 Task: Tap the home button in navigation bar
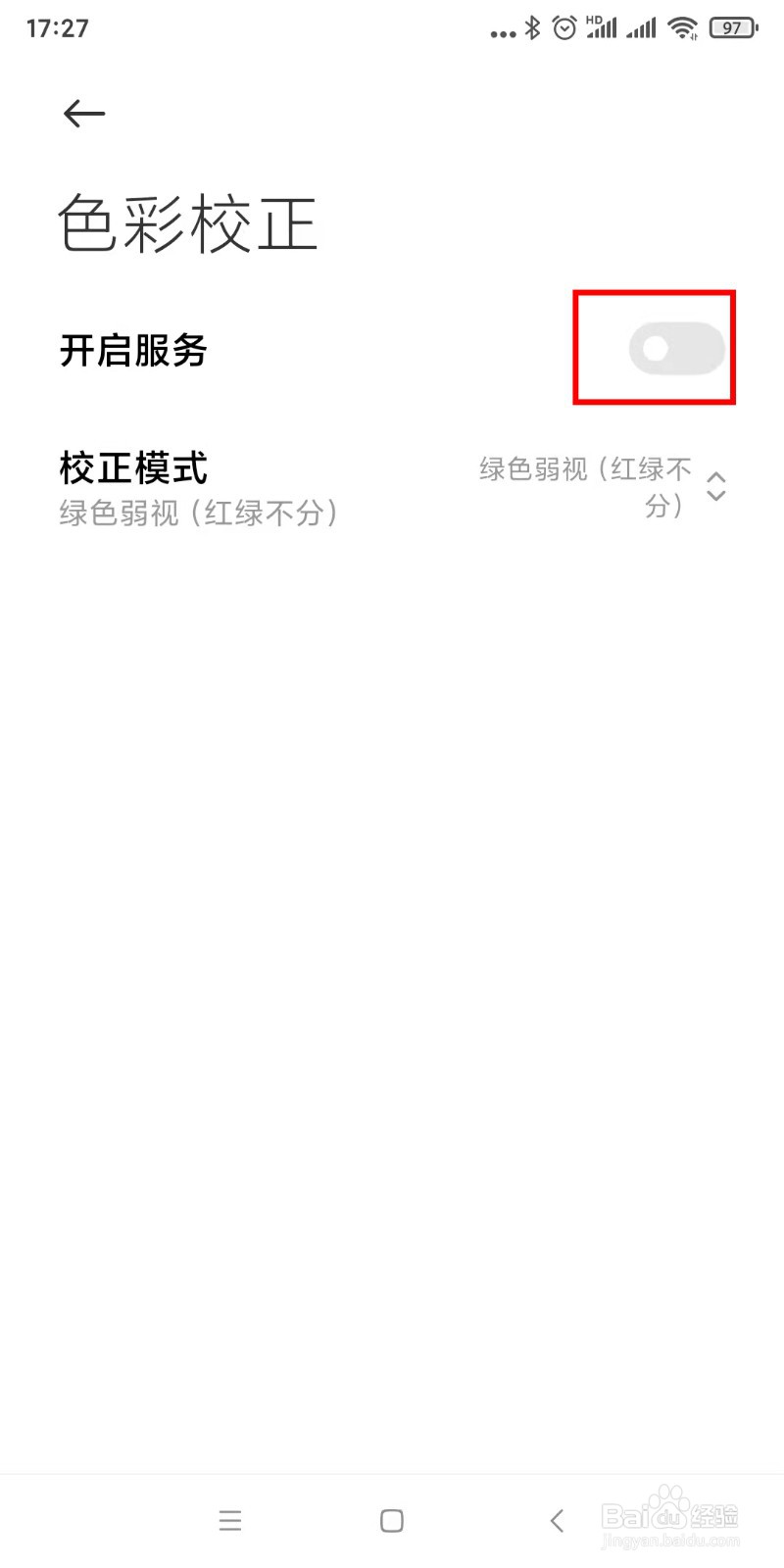tap(390, 1520)
